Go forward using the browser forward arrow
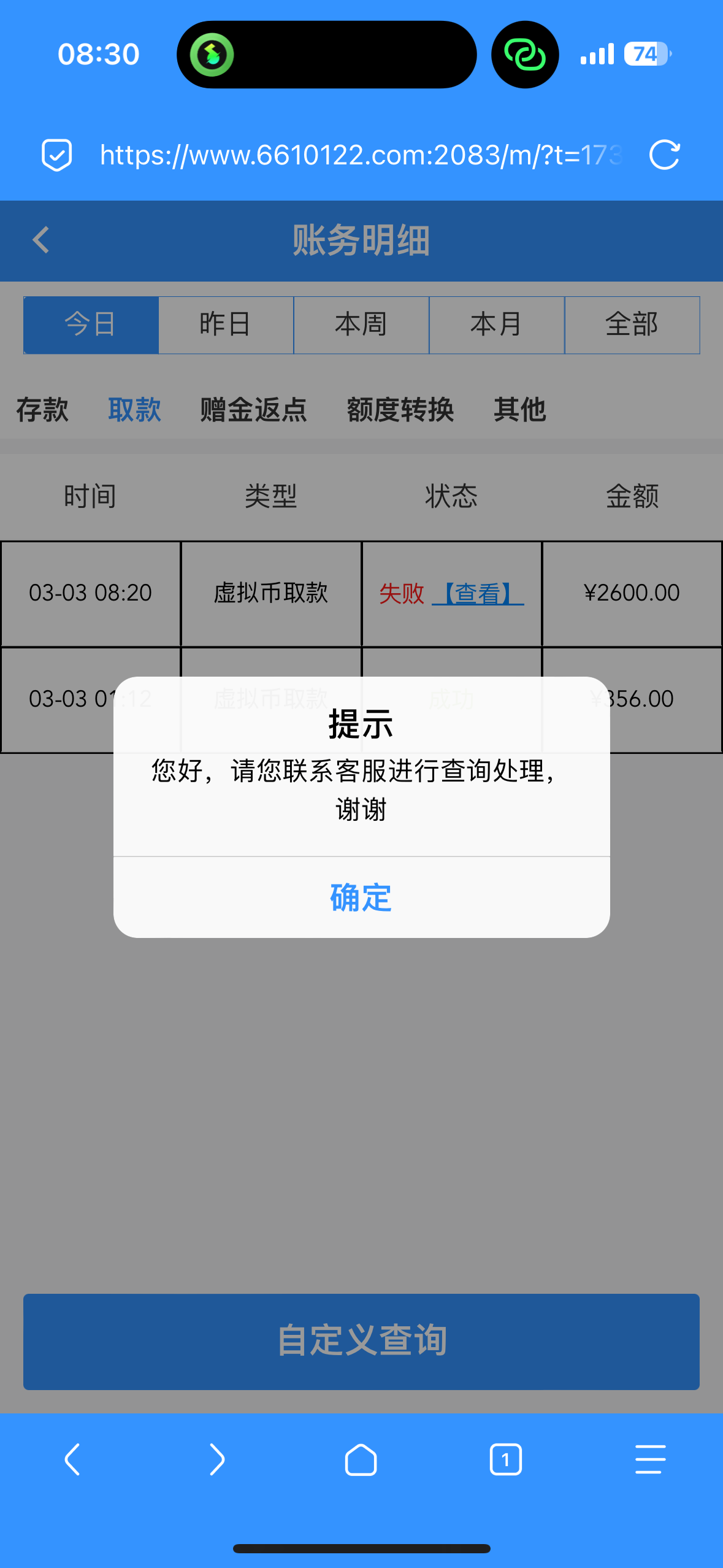The width and height of the screenshot is (723, 1568). tap(216, 1459)
